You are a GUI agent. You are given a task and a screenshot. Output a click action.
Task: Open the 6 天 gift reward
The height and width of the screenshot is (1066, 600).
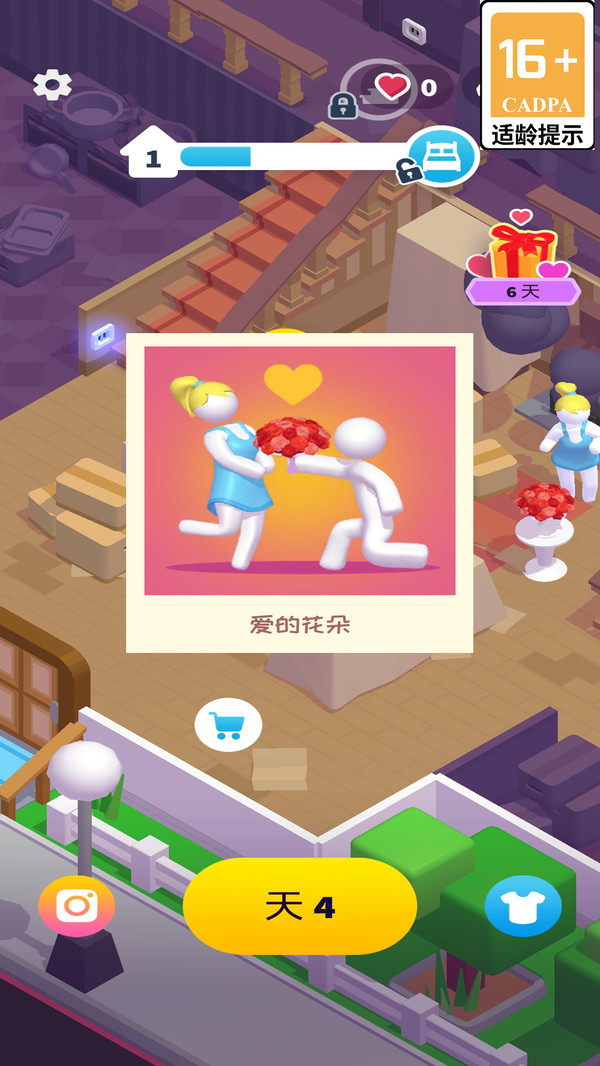tap(523, 258)
